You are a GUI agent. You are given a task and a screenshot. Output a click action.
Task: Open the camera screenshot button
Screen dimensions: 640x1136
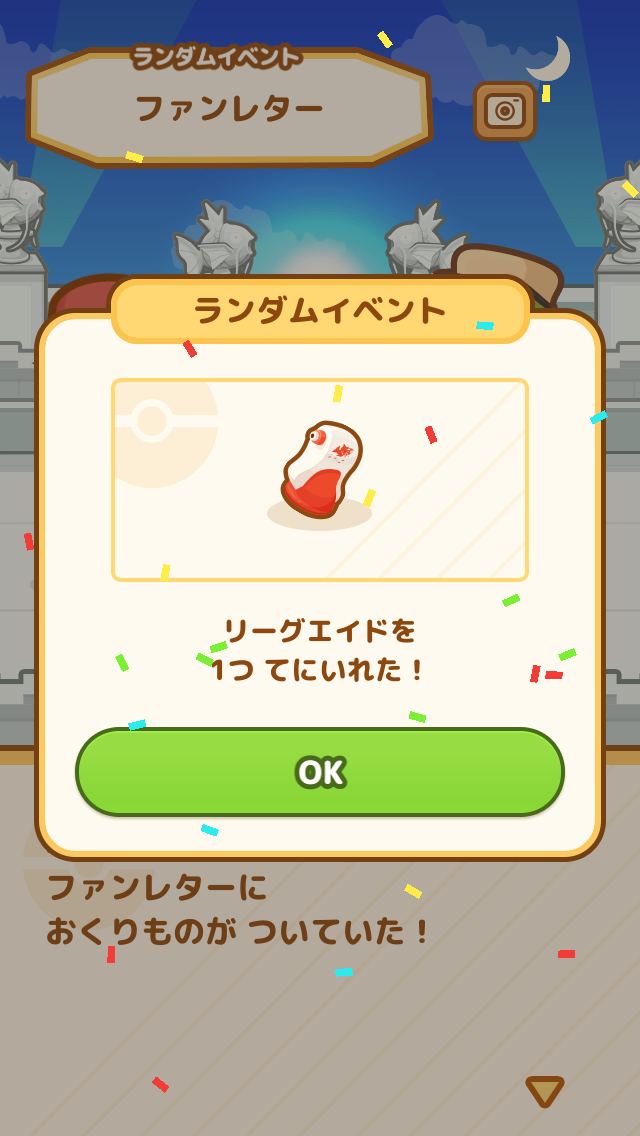pos(505,111)
